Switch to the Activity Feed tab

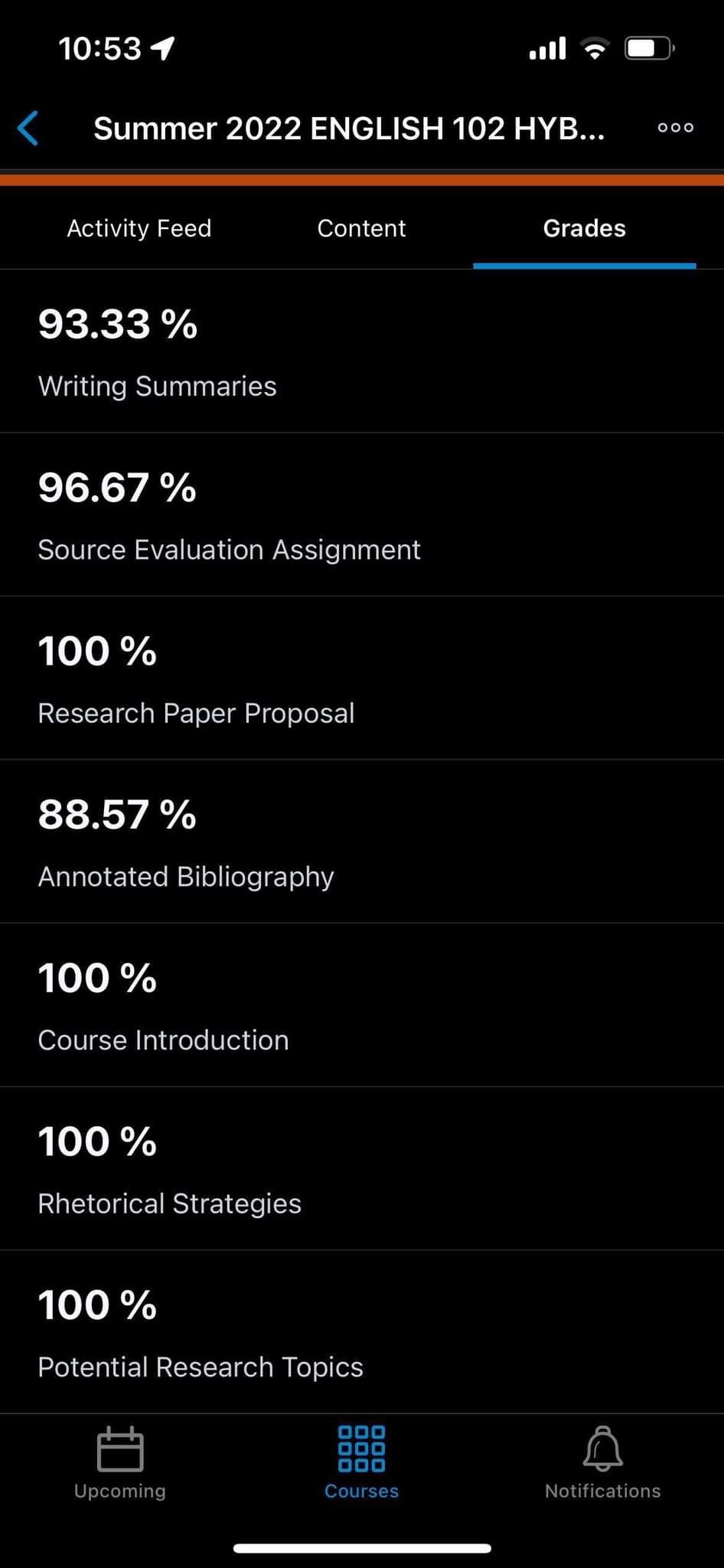(139, 228)
